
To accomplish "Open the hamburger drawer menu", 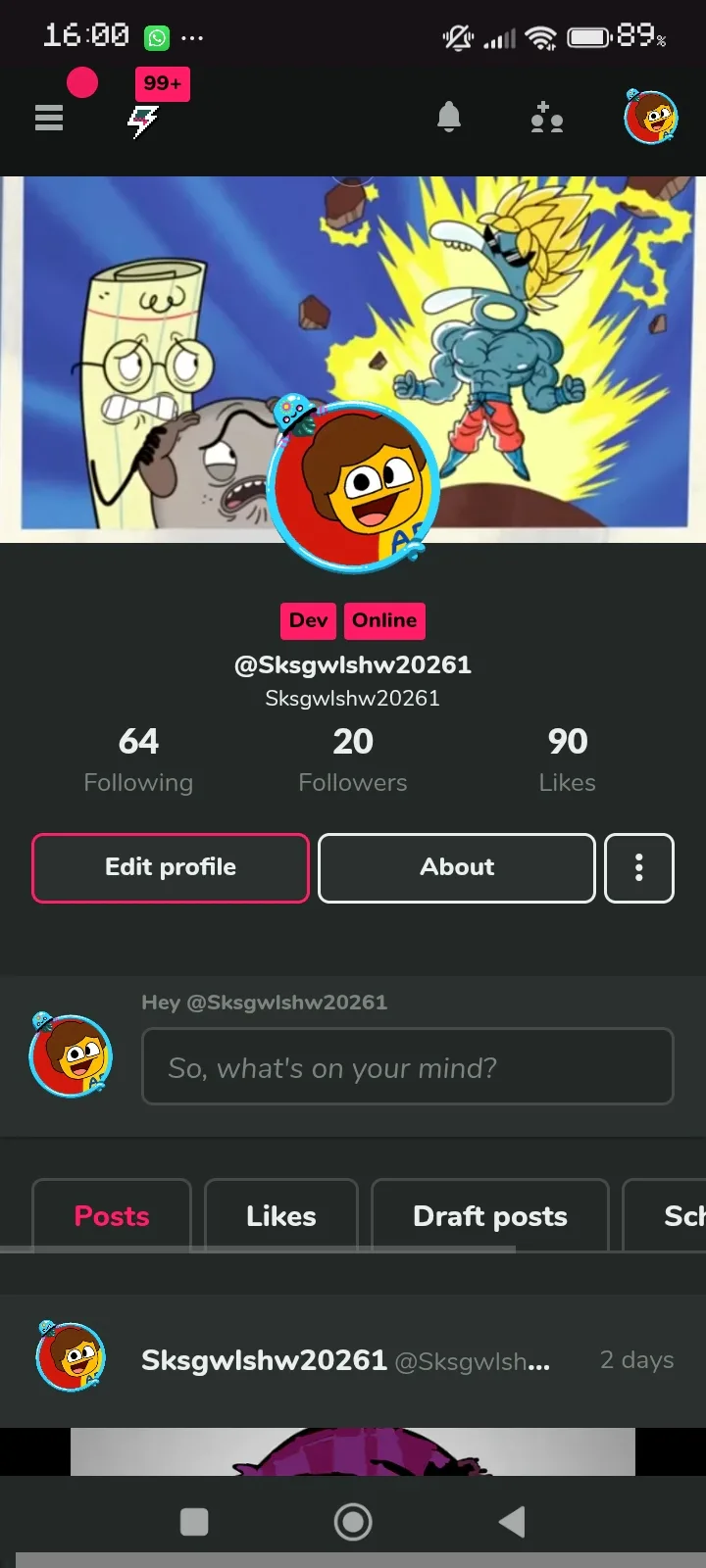I will pos(49,118).
